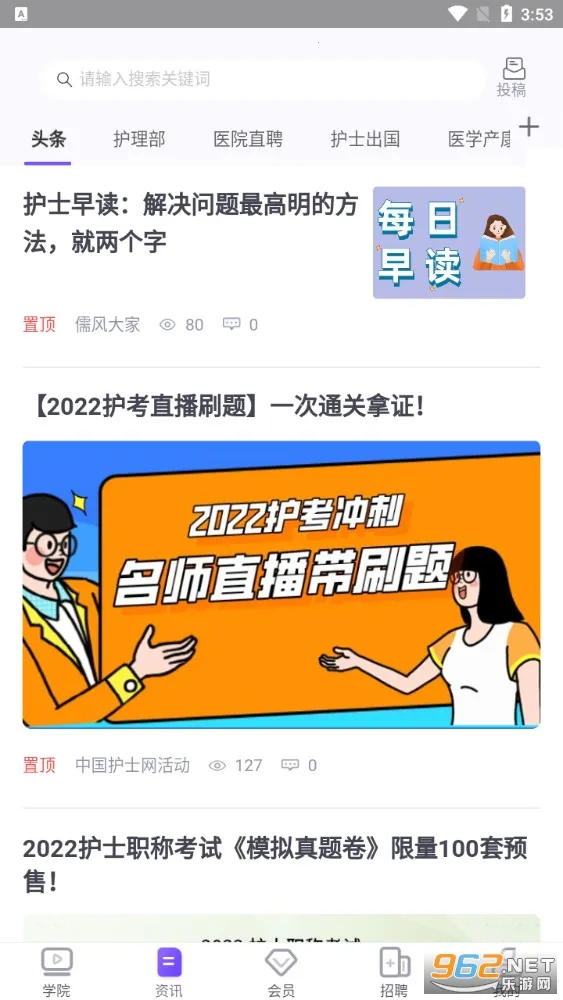Open the 会员 tab
563x1000 pixels.
click(281, 973)
